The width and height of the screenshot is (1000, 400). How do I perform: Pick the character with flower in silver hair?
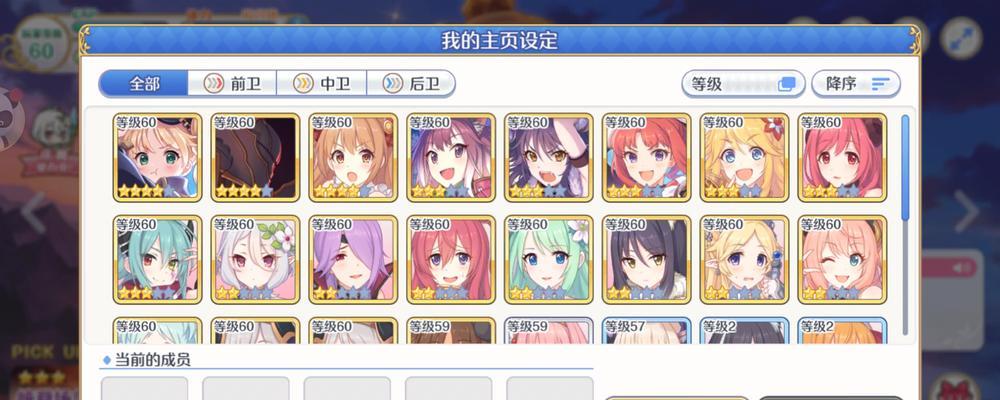coord(255,259)
